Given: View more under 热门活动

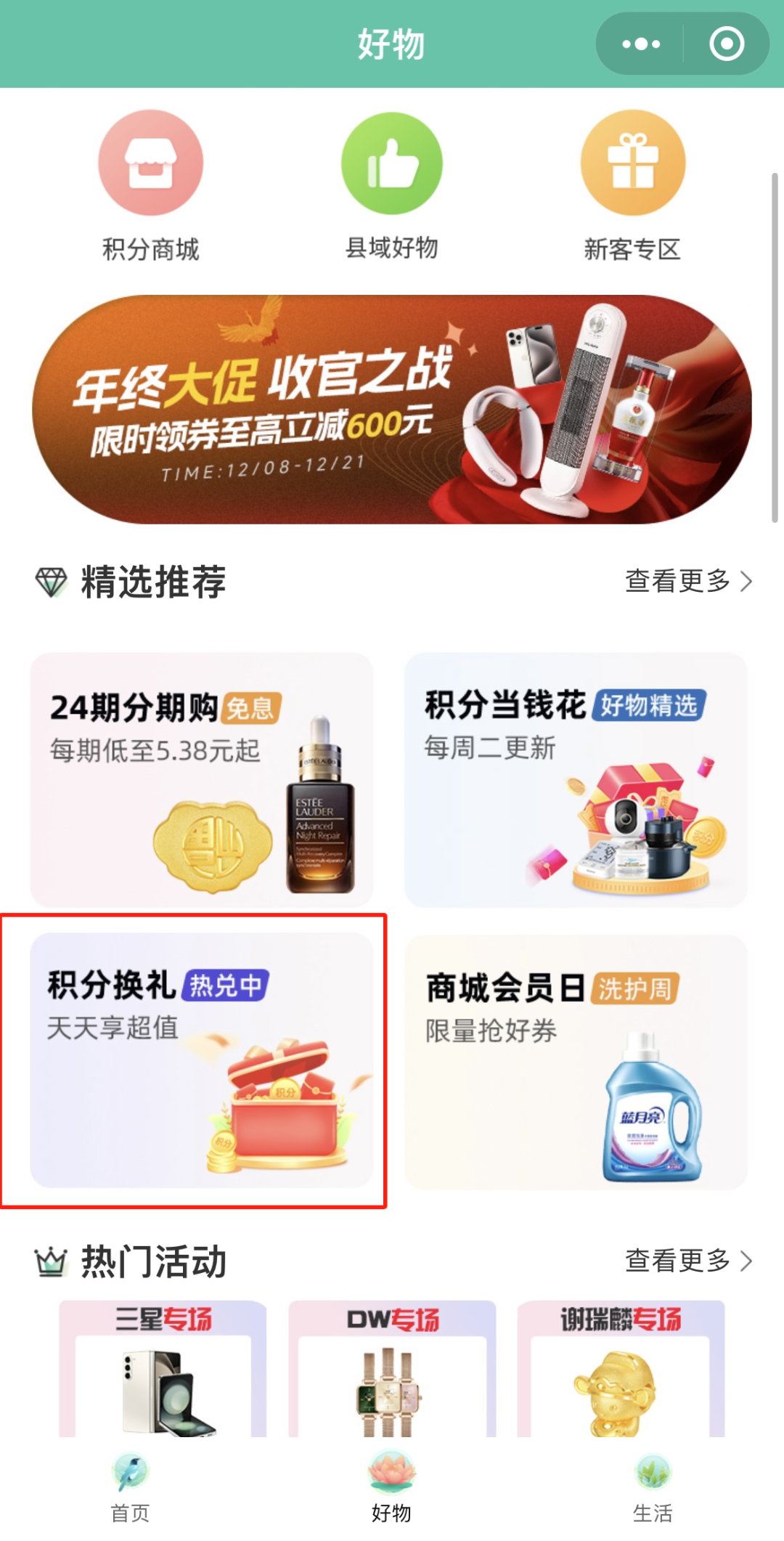Looking at the screenshot, I should [688, 1261].
